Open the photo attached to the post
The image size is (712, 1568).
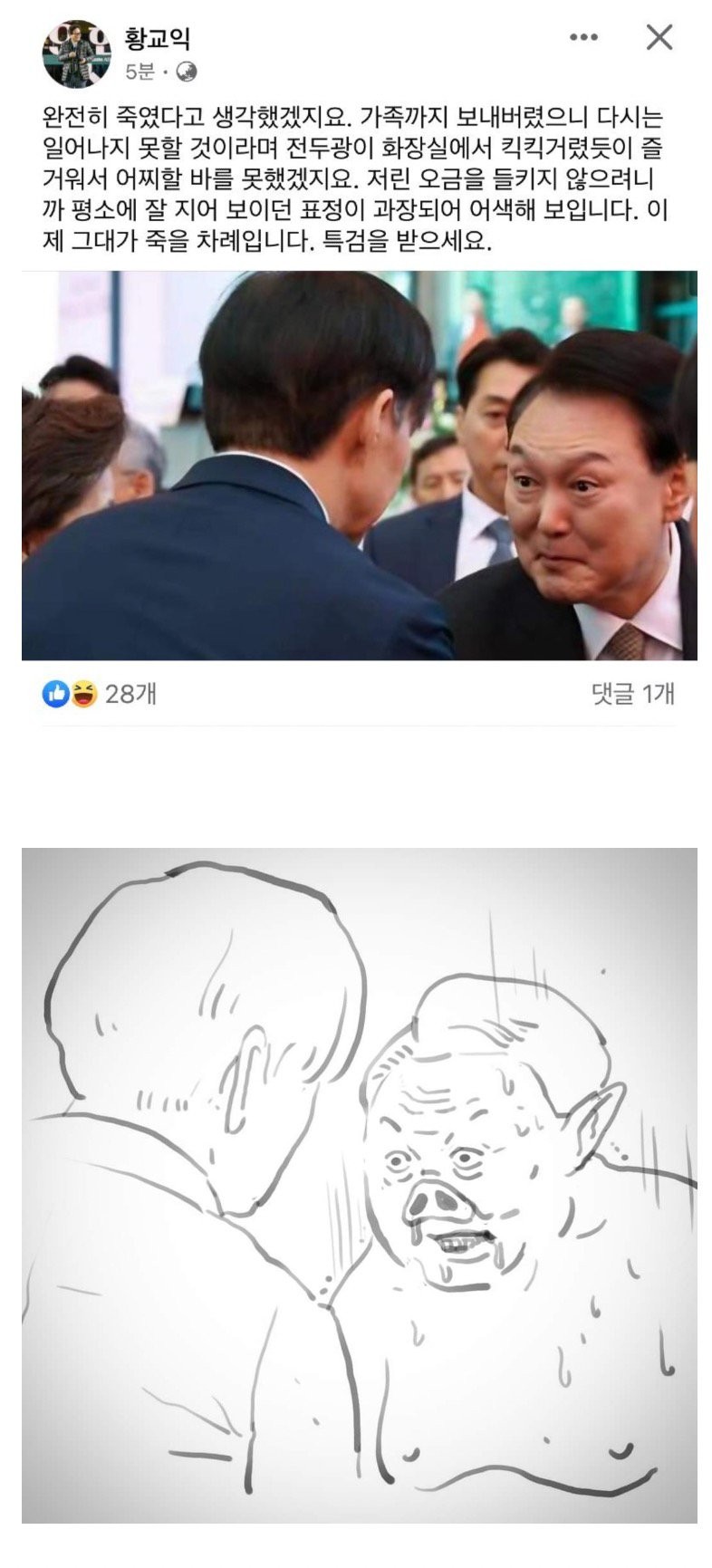click(x=359, y=465)
